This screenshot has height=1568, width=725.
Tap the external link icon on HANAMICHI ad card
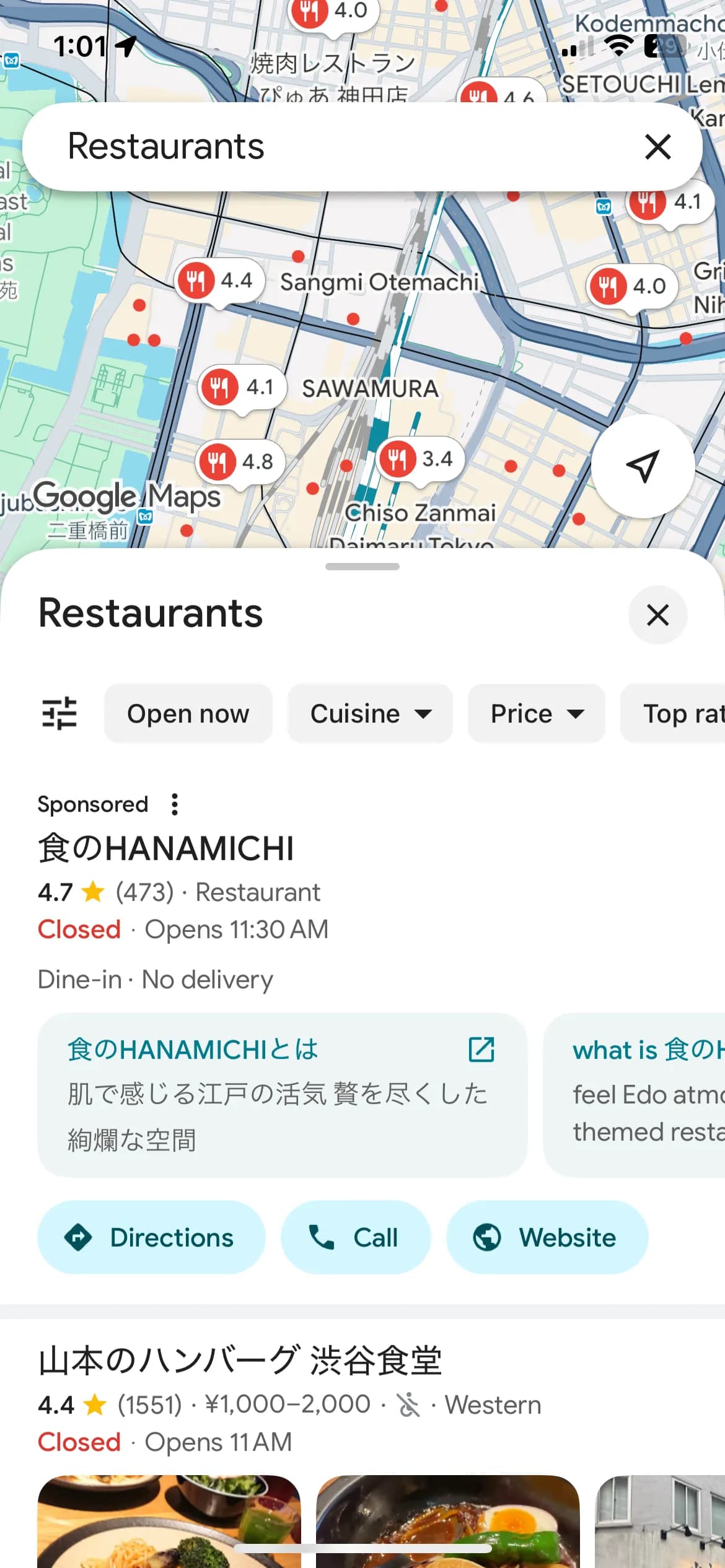480,1049
